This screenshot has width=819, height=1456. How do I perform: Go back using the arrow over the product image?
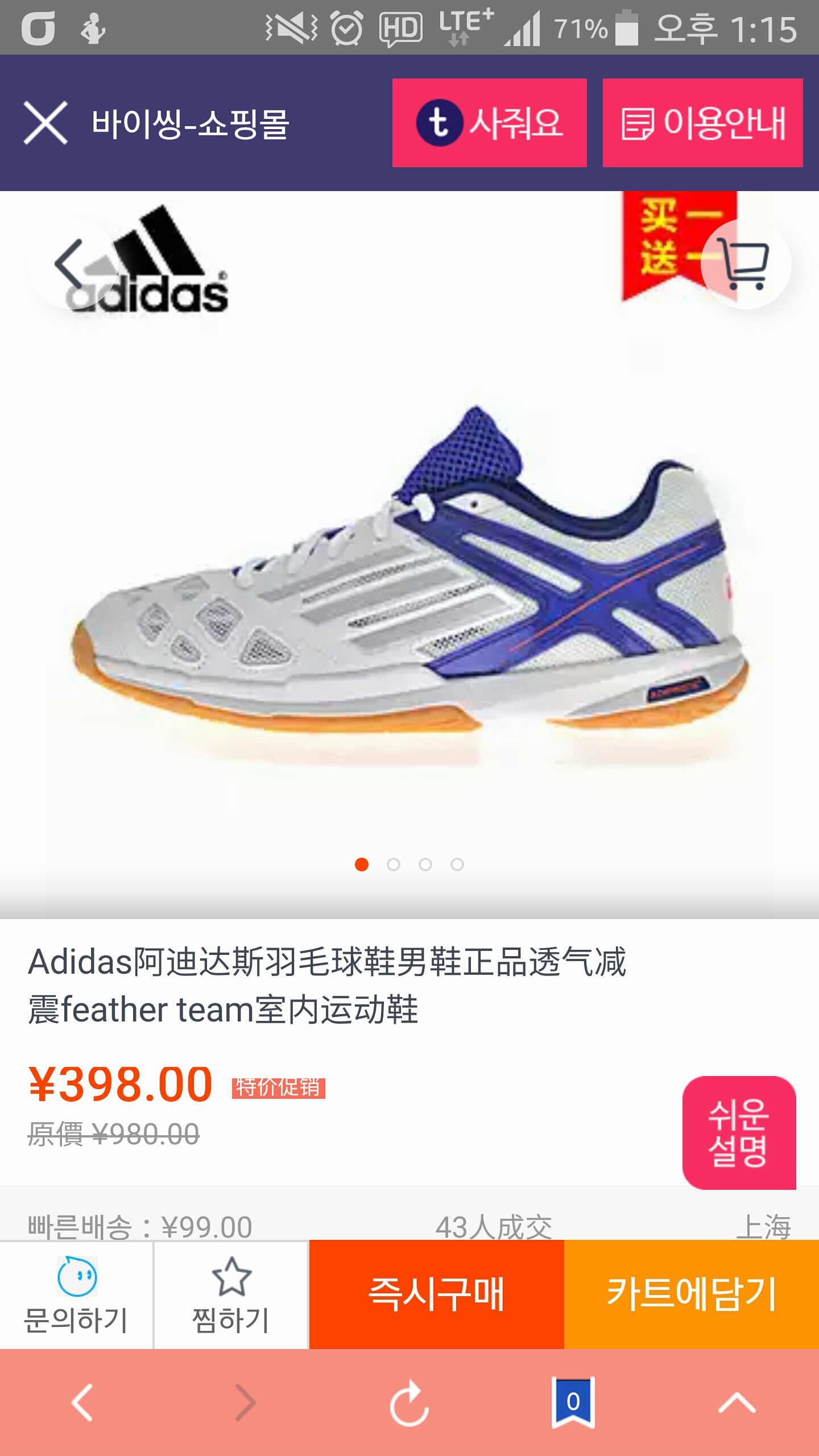coord(71,263)
